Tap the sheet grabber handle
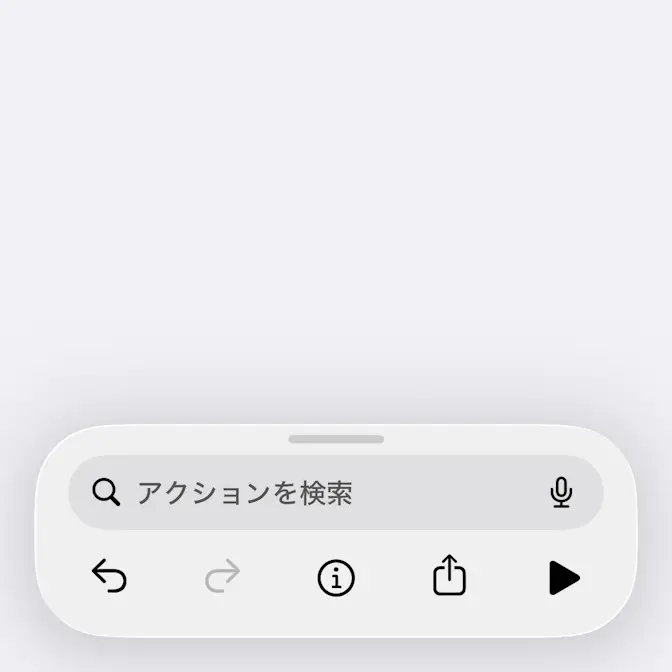The height and width of the screenshot is (672, 672). pyautogui.click(x=336, y=439)
